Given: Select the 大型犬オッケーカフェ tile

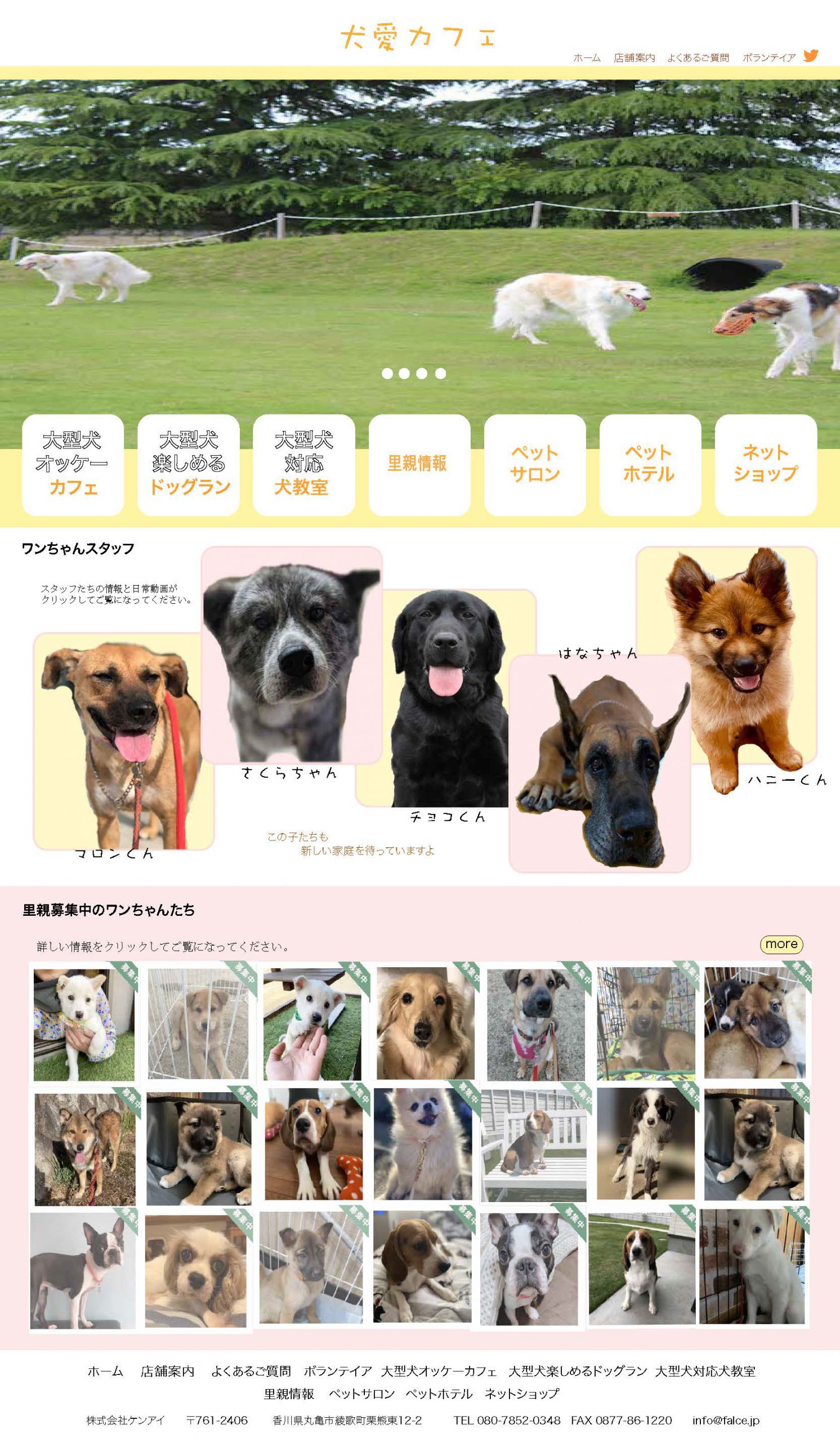Looking at the screenshot, I should click(73, 465).
